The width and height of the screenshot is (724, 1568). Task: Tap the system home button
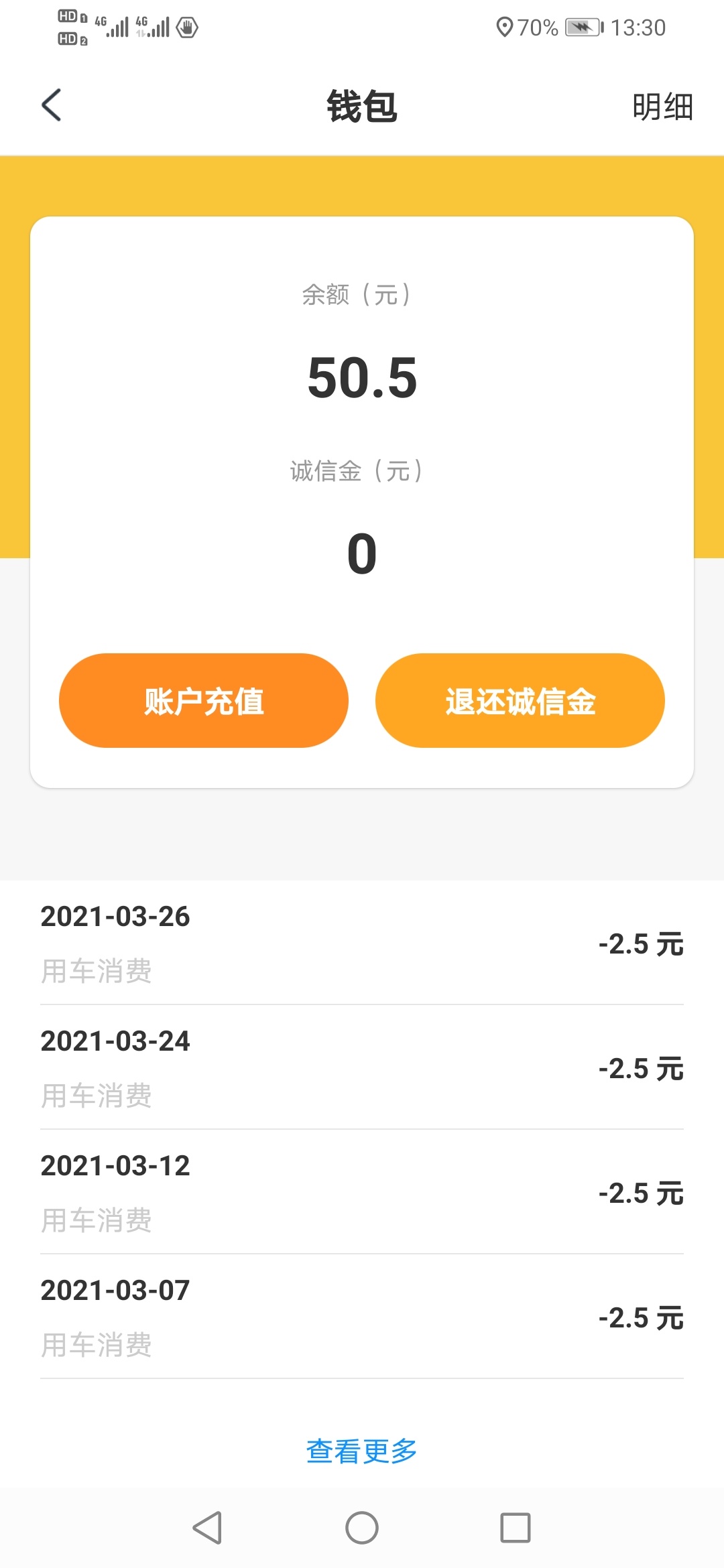pyautogui.click(x=362, y=1528)
